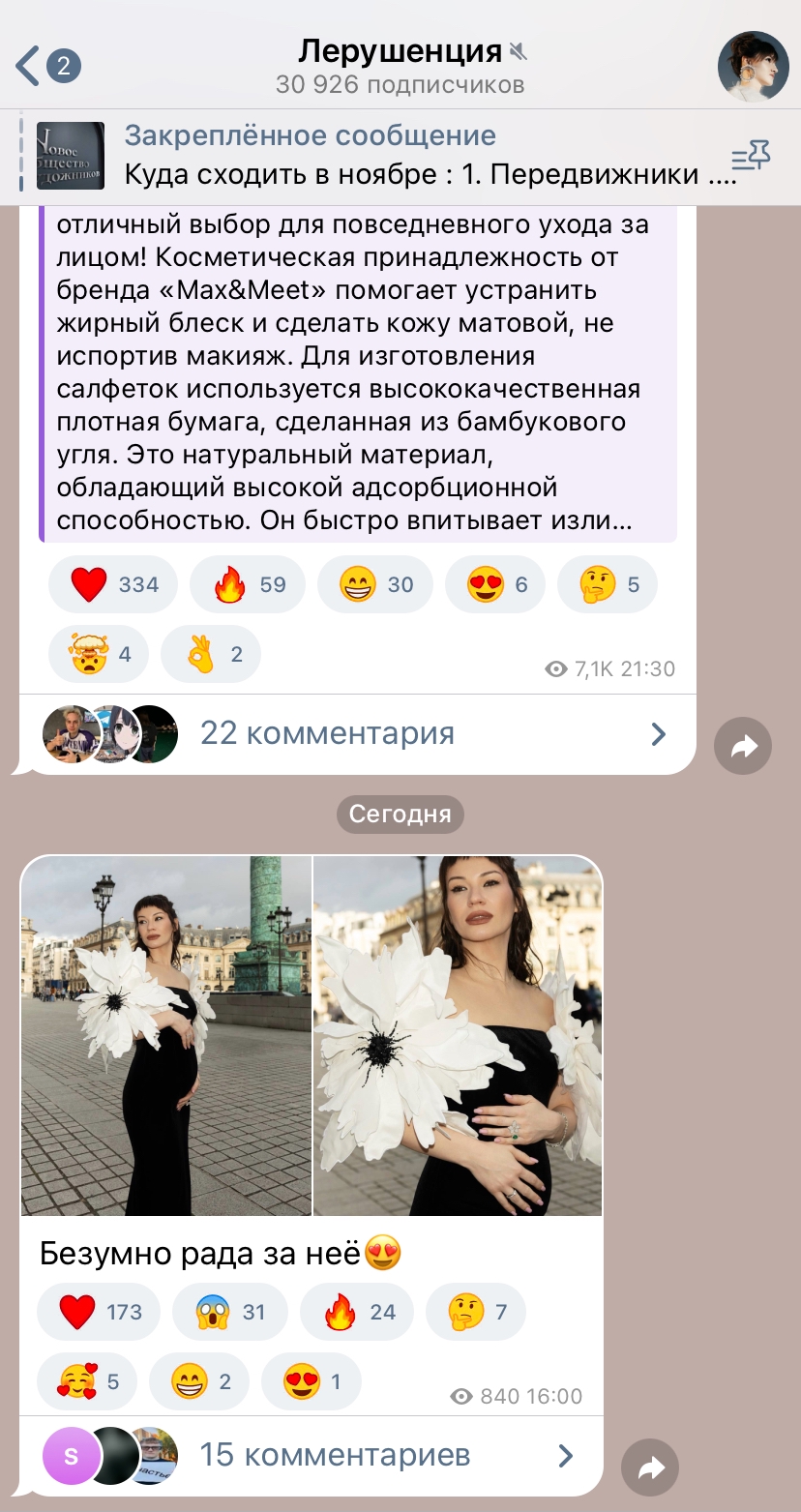This screenshot has width=801, height=1512.
Task: Add fire reaction with 59 count
Action: coord(248,584)
